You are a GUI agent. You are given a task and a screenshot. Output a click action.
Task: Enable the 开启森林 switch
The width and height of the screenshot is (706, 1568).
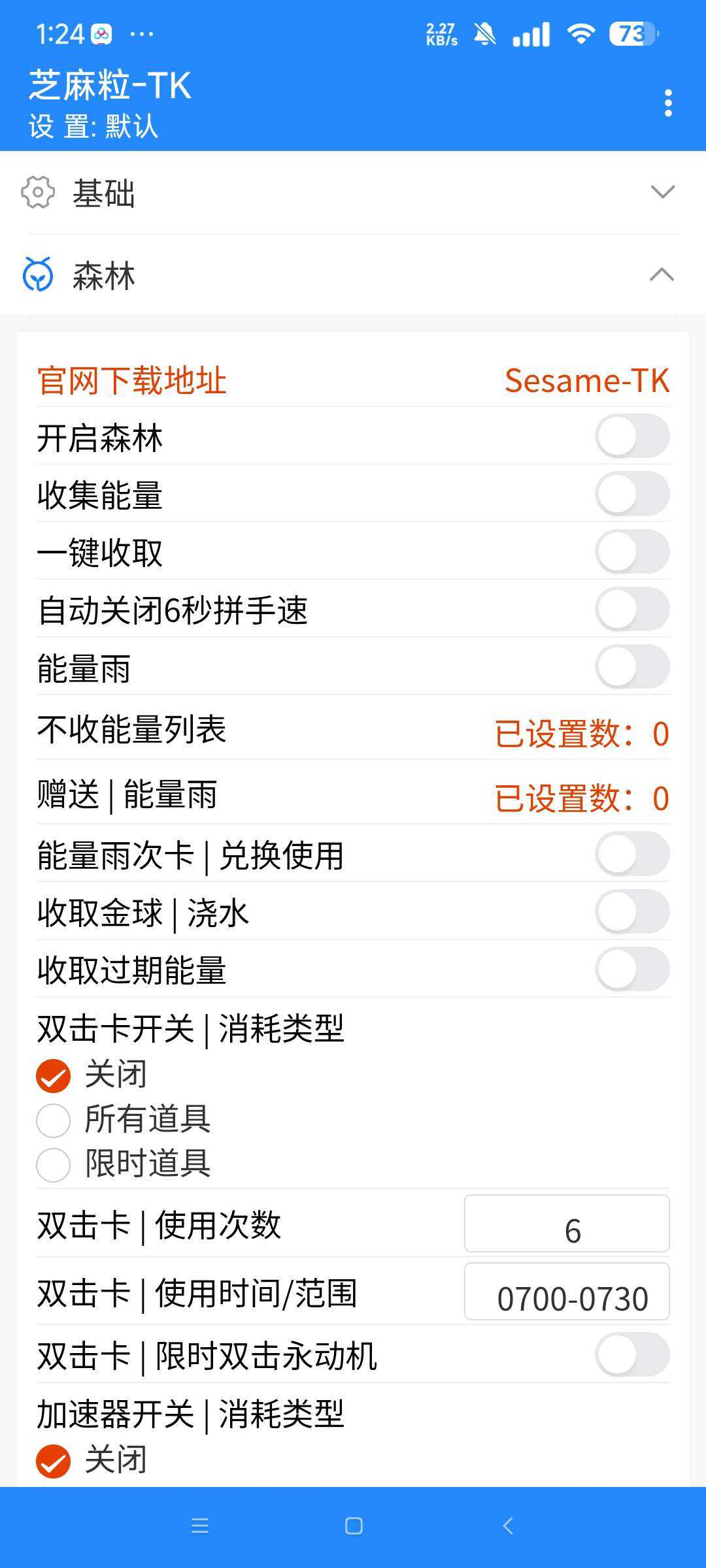coord(631,436)
